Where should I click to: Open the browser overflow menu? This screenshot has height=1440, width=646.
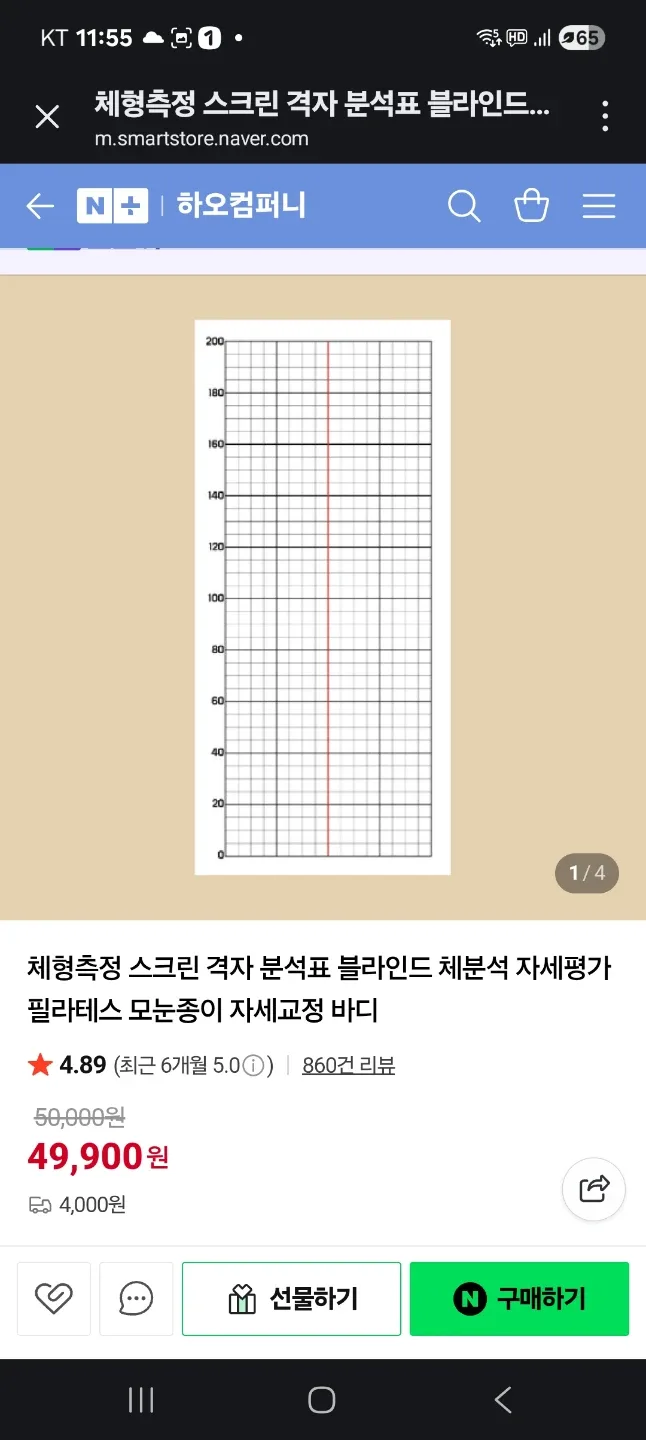point(605,117)
